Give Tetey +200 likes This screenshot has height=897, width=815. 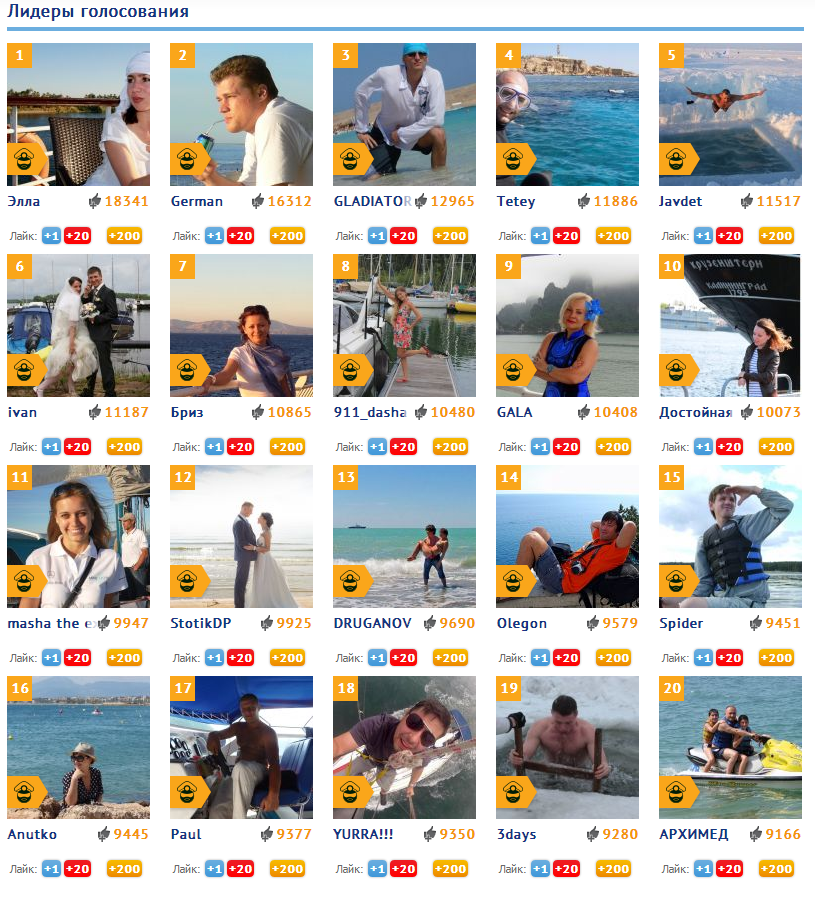click(613, 236)
